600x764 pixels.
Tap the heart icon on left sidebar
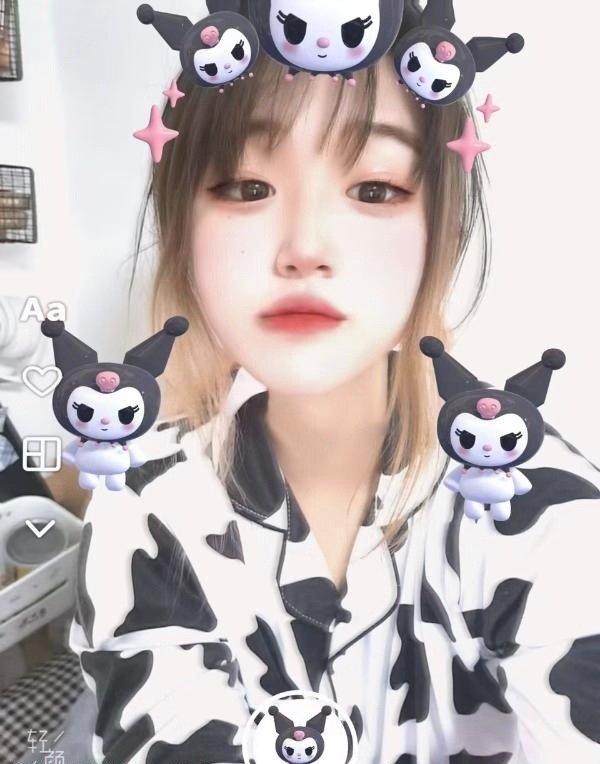(42, 381)
